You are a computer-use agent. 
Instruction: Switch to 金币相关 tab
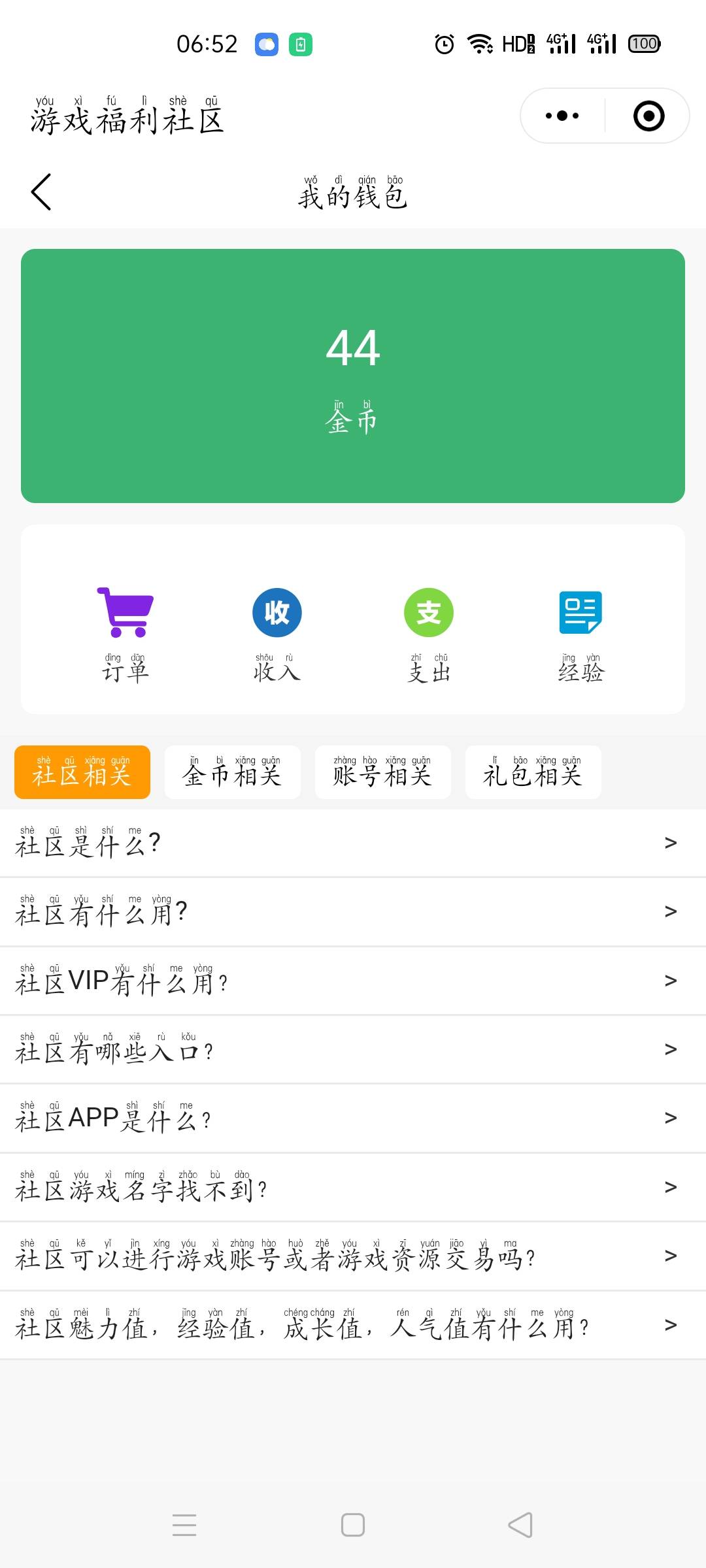[233, 772]
